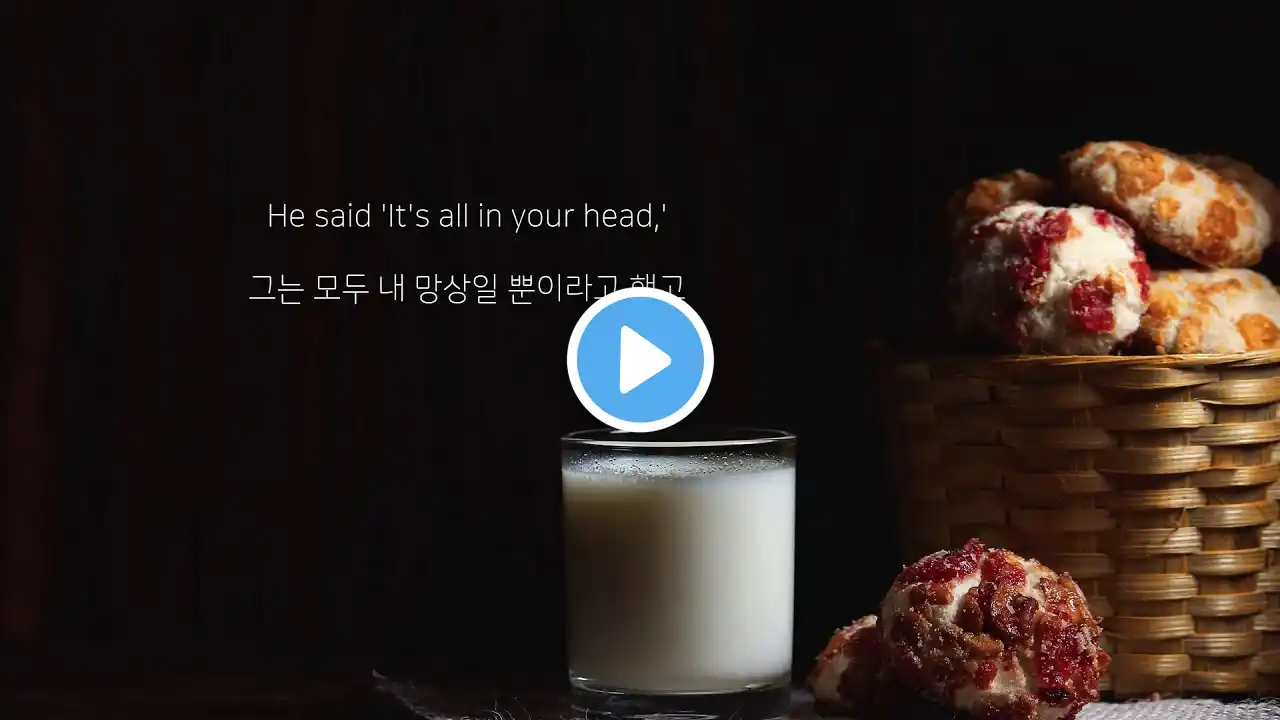
Task: Play the video
Action: tap(640, 360)
